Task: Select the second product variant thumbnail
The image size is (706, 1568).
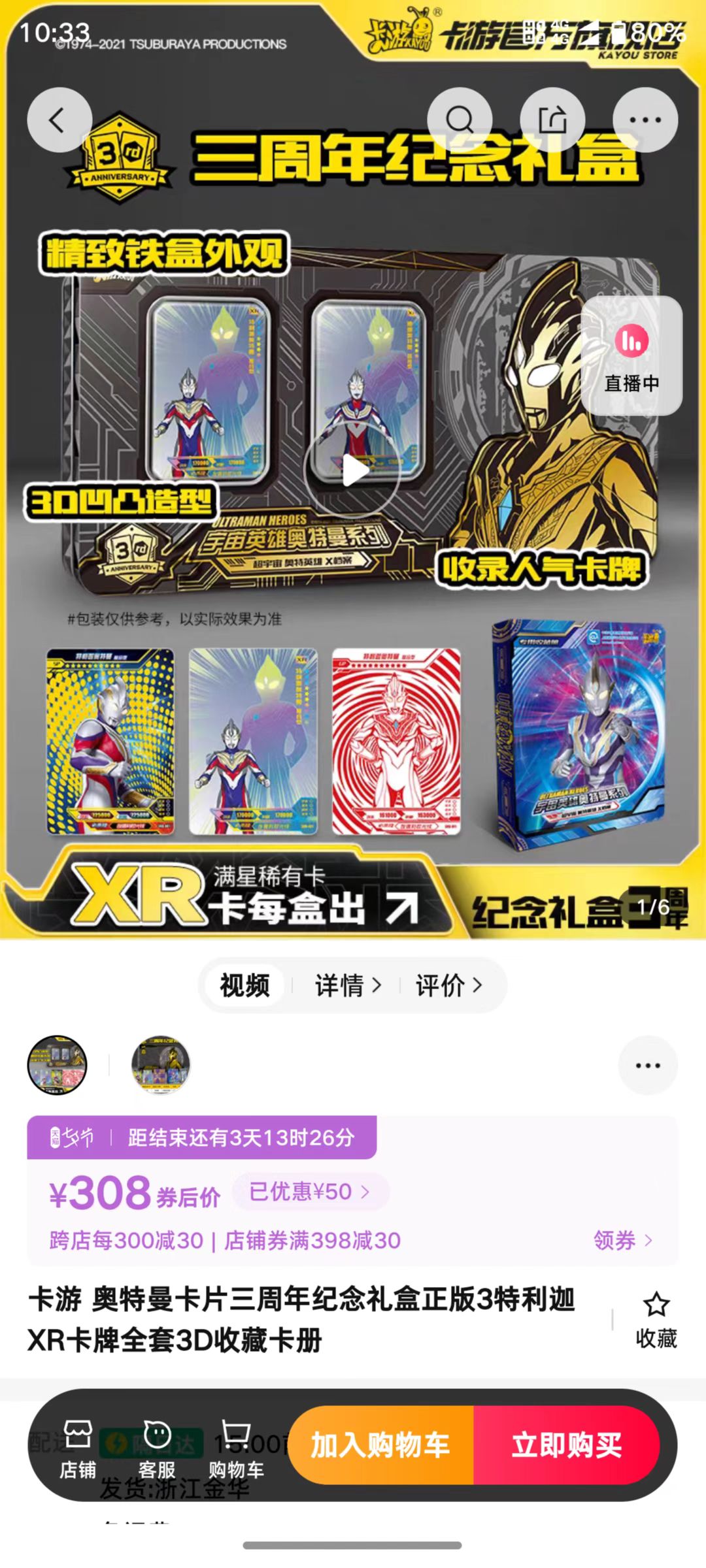Action: point(161,1065)
